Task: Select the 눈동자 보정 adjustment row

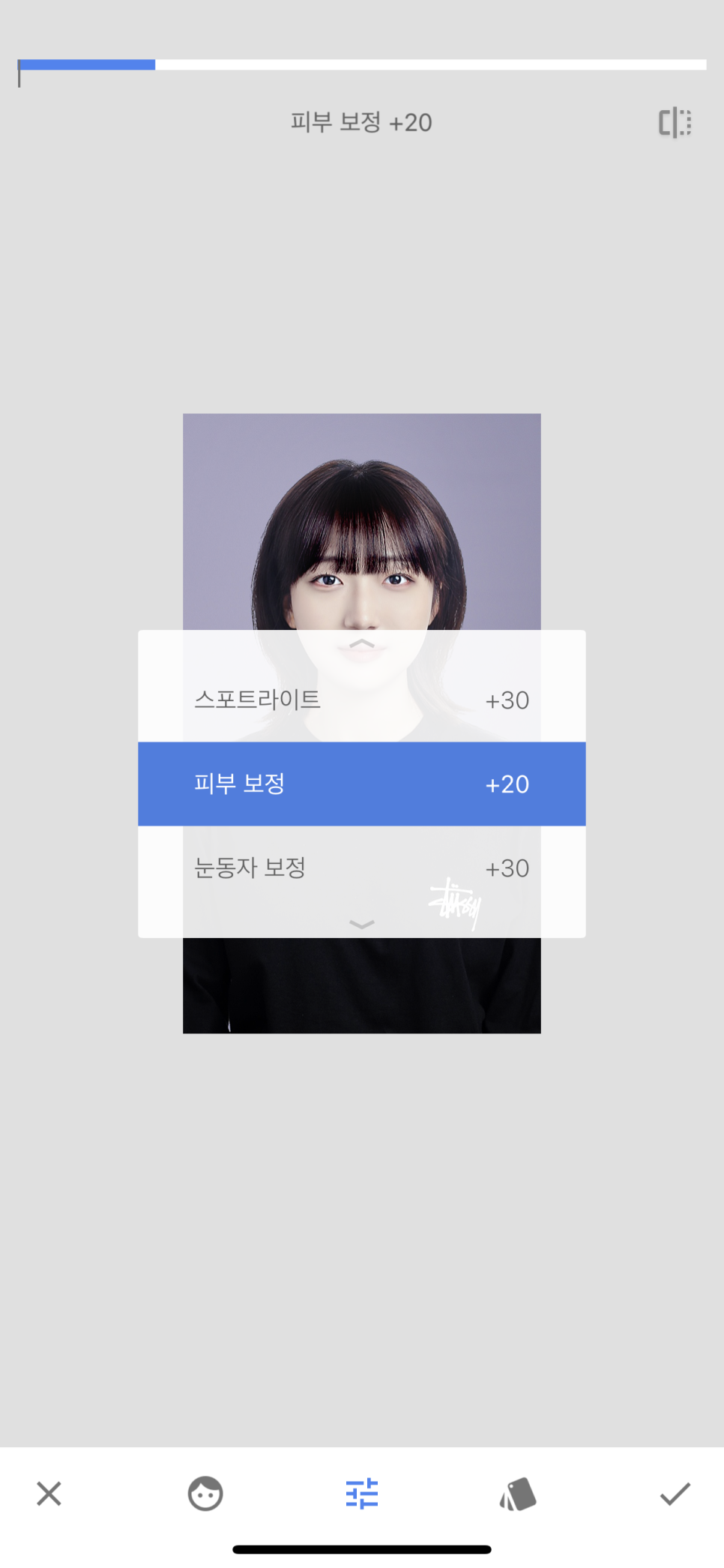Action: [361, 868]
